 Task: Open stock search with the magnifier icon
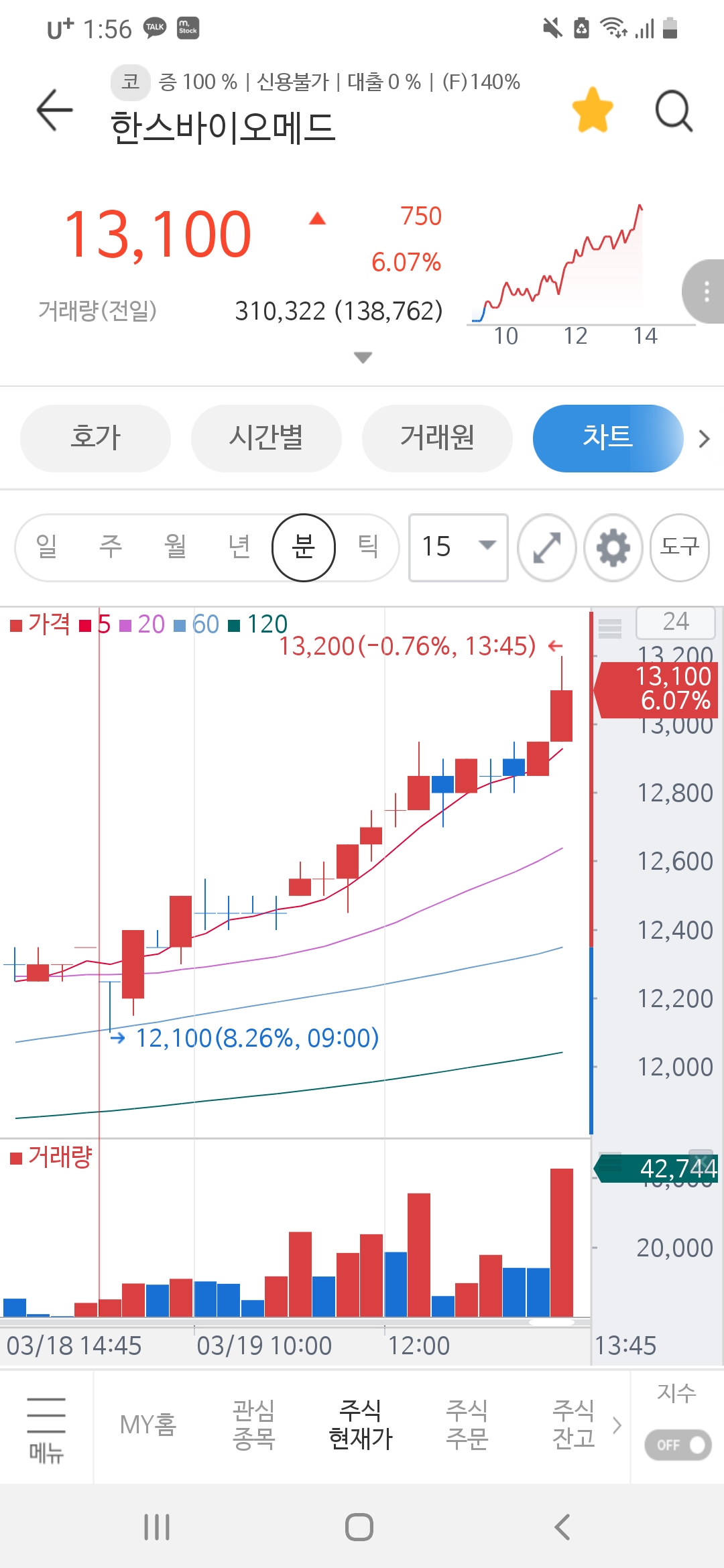click(x=673, y=110)
